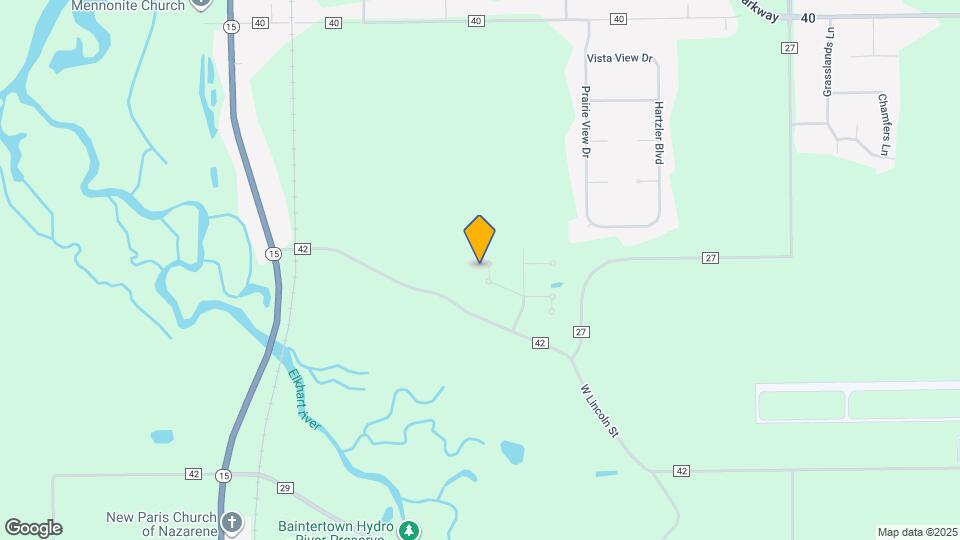Select the Baintertown Hydro River Preserve marker
Viewport: 960px width, 540px height.
point(408,531)
